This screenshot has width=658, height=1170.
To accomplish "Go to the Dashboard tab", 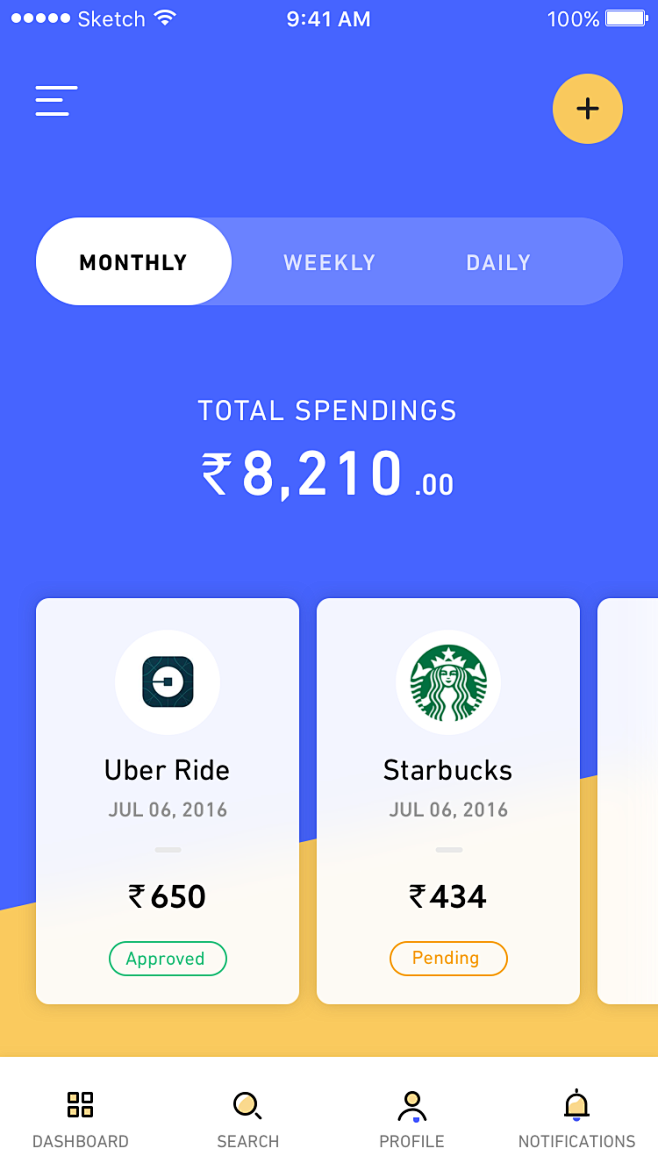I will click(81, 1119).
